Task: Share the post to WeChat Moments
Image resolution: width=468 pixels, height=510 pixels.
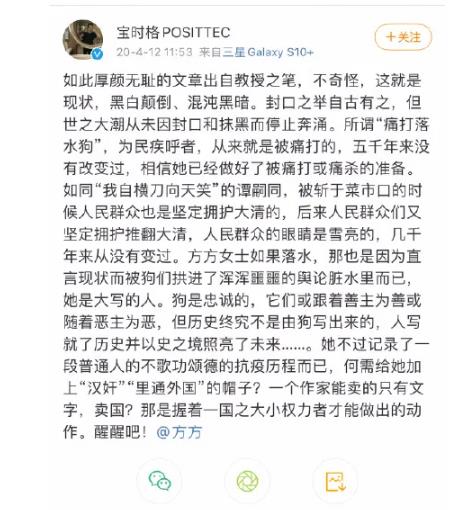Action: click(247, 481)
